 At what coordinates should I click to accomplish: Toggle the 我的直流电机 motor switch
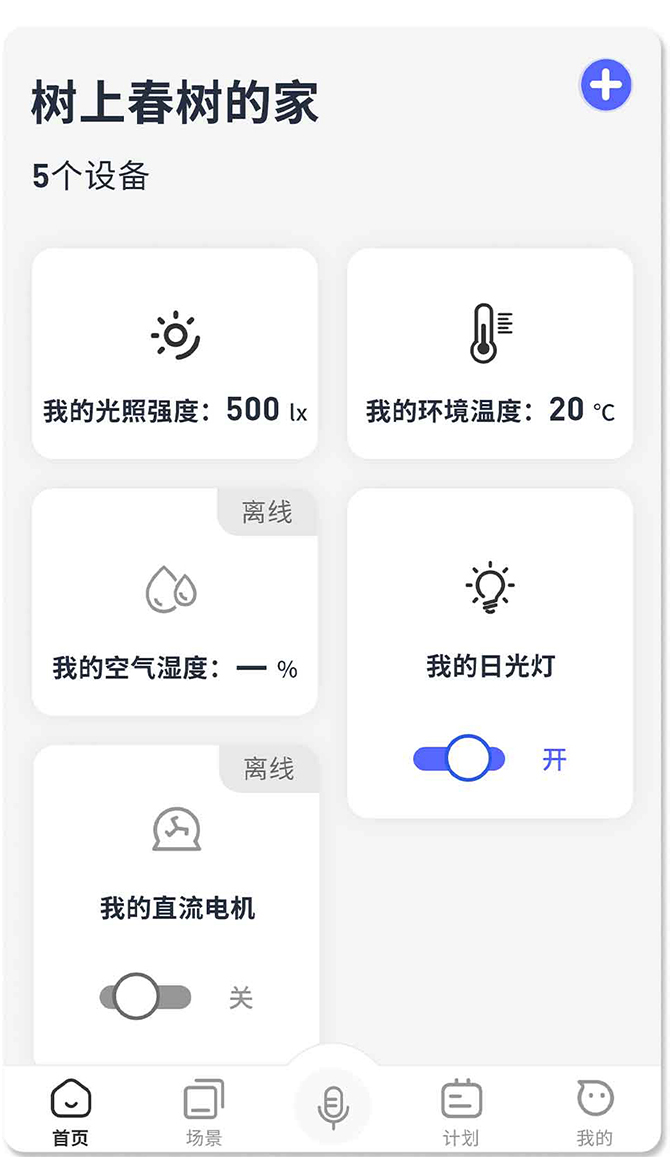[x=145, y=997]
